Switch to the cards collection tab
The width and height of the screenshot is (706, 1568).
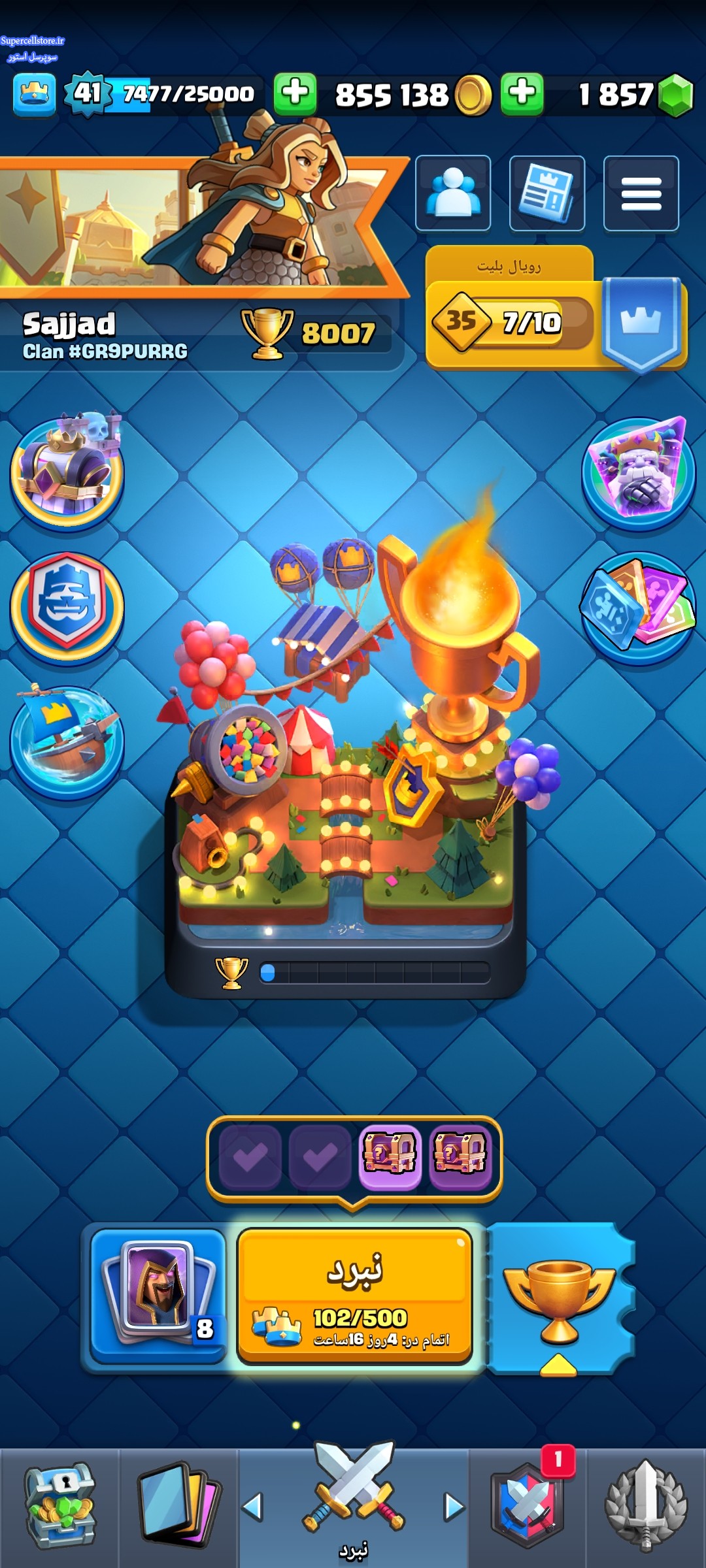click(x=178, y=1505)
